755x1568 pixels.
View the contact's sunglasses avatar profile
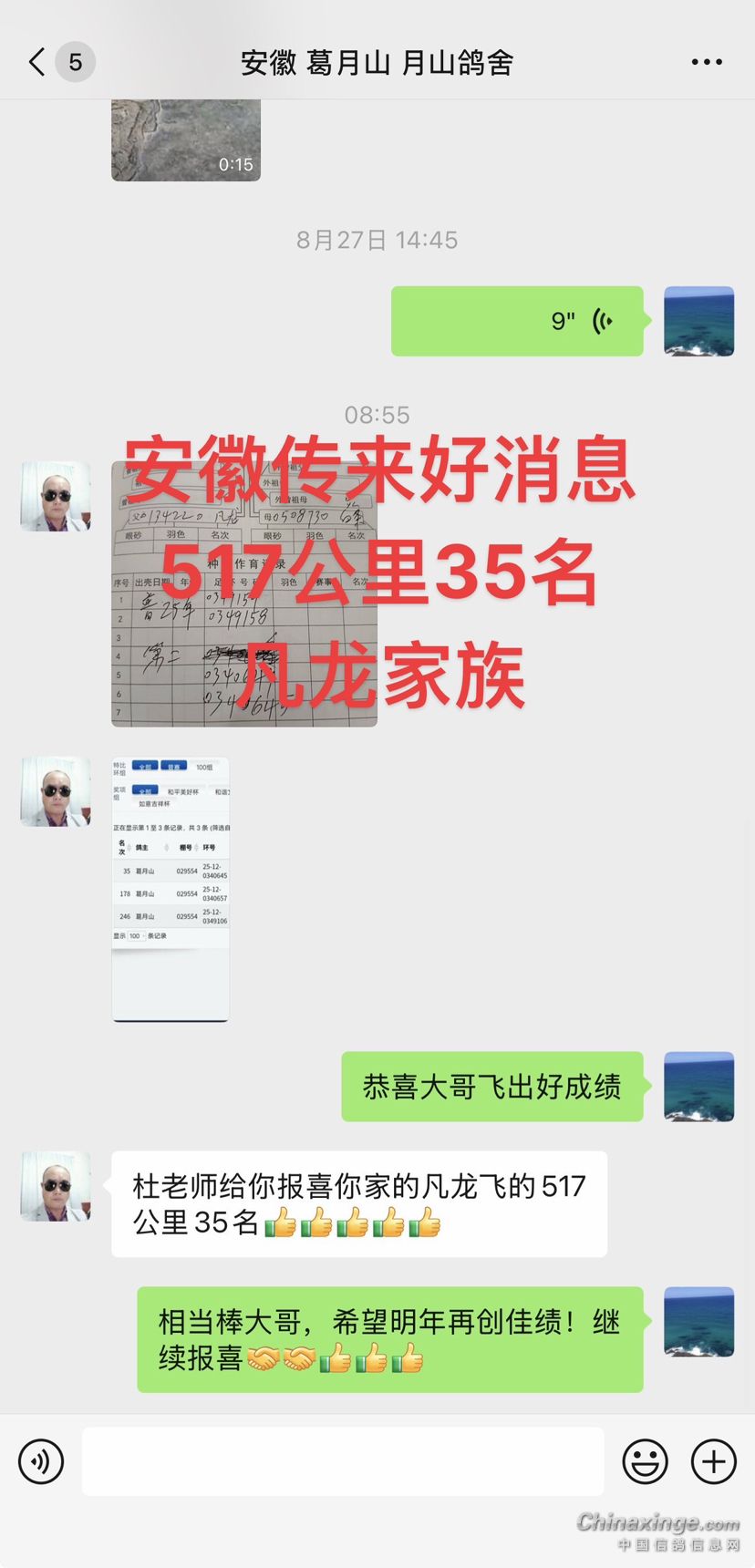(56, 496)
